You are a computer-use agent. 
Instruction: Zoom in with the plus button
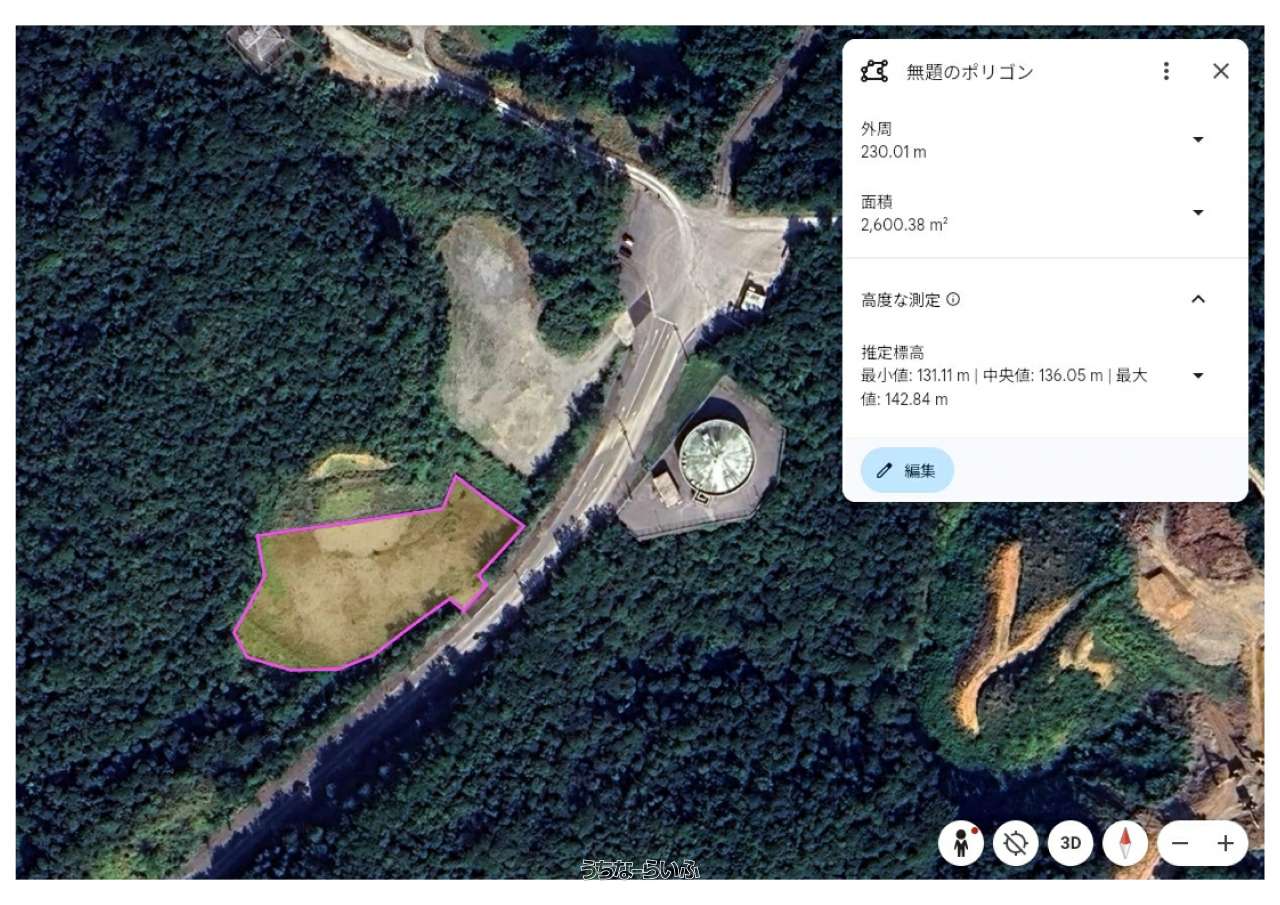1225,843
